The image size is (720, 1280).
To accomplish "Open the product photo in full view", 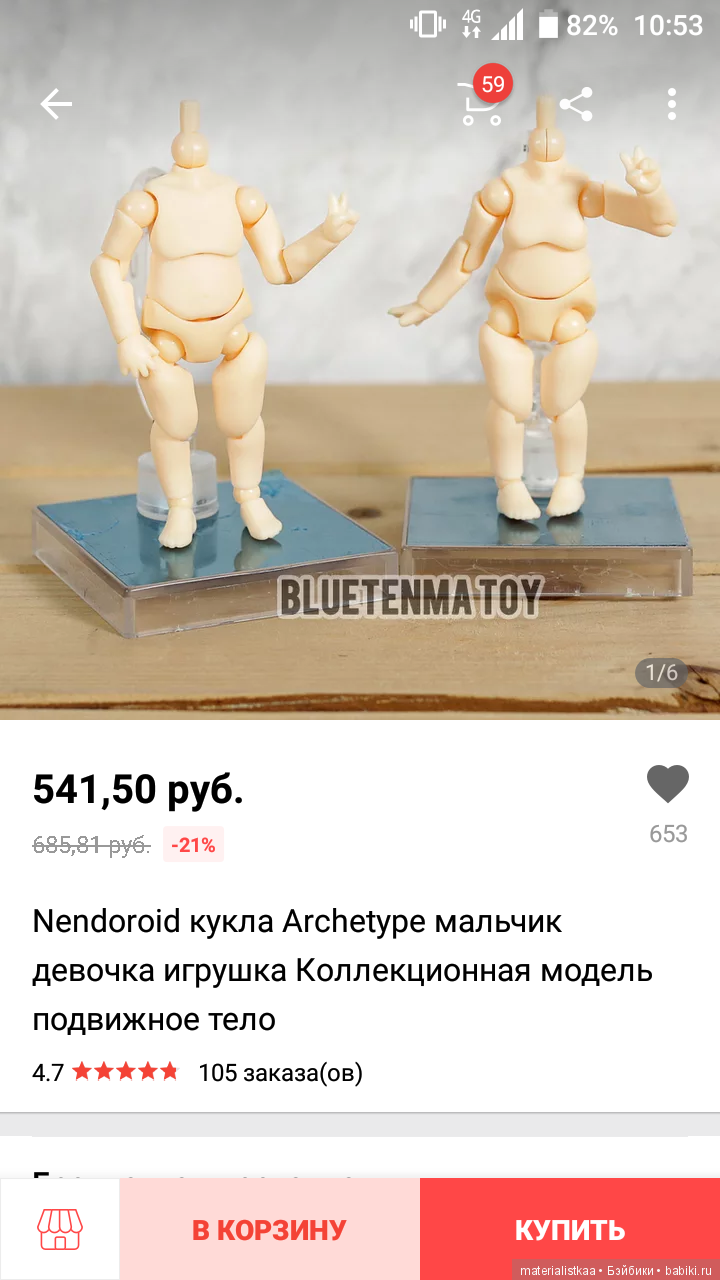I will 360,400.
